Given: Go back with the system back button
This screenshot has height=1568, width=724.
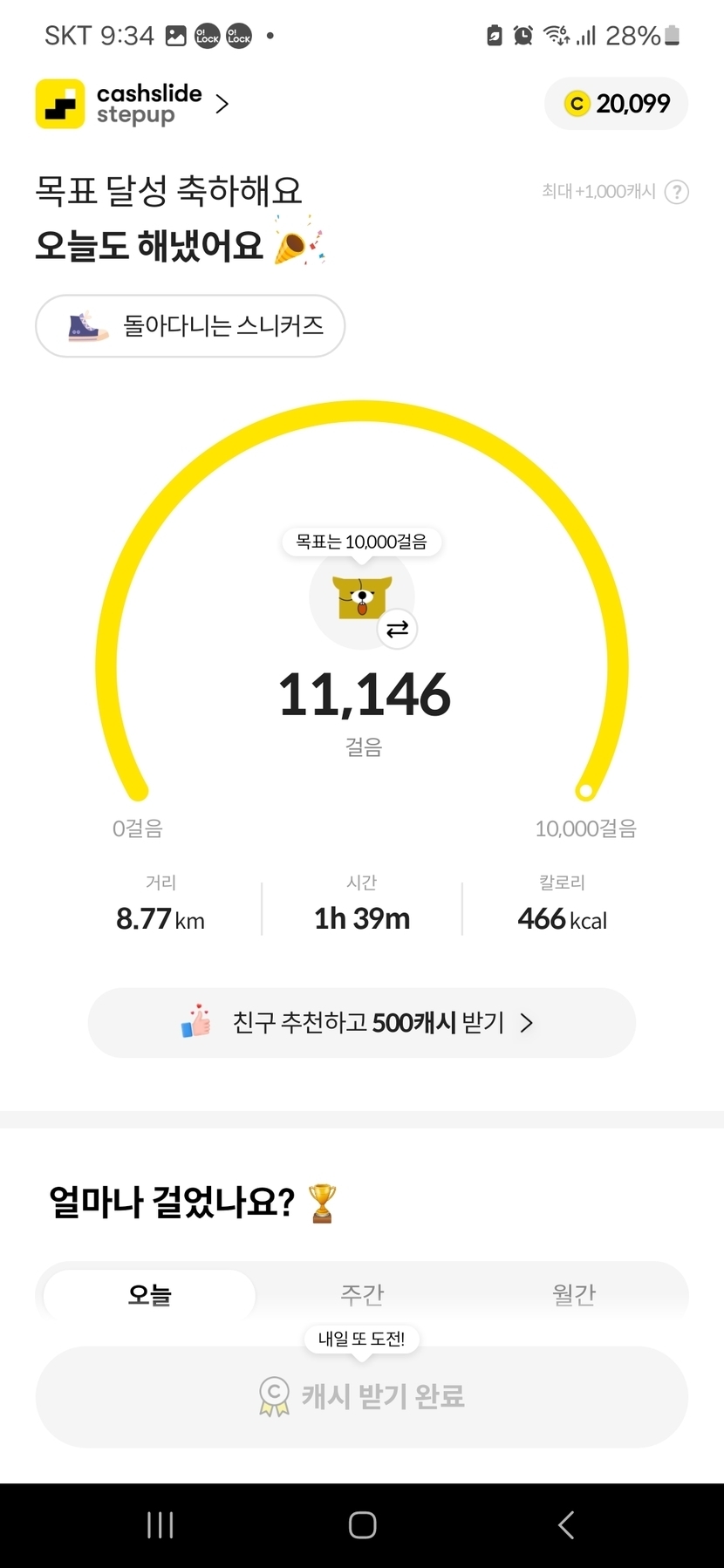Looking at the screenshot, I should tap(565, 1524).
